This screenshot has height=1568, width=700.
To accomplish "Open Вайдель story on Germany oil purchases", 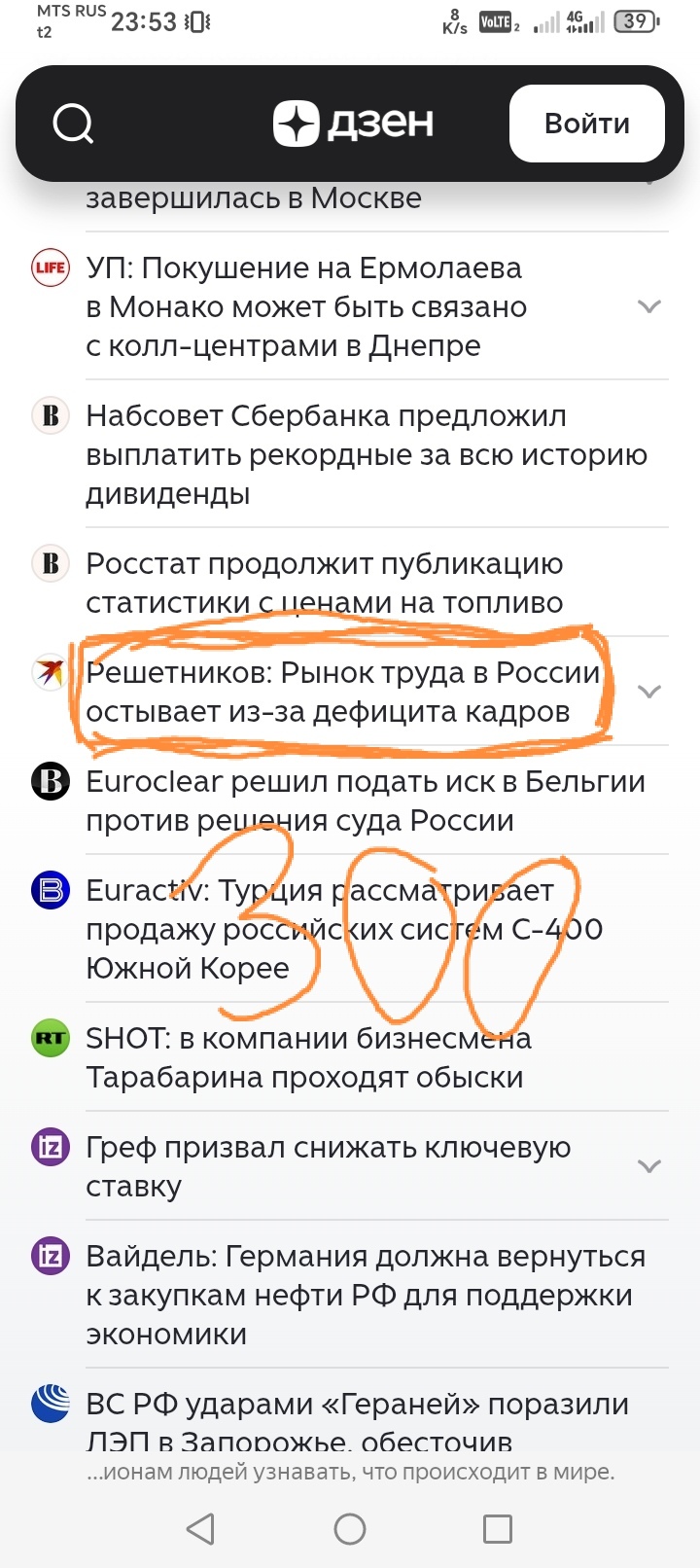I will click(366, 1295).
